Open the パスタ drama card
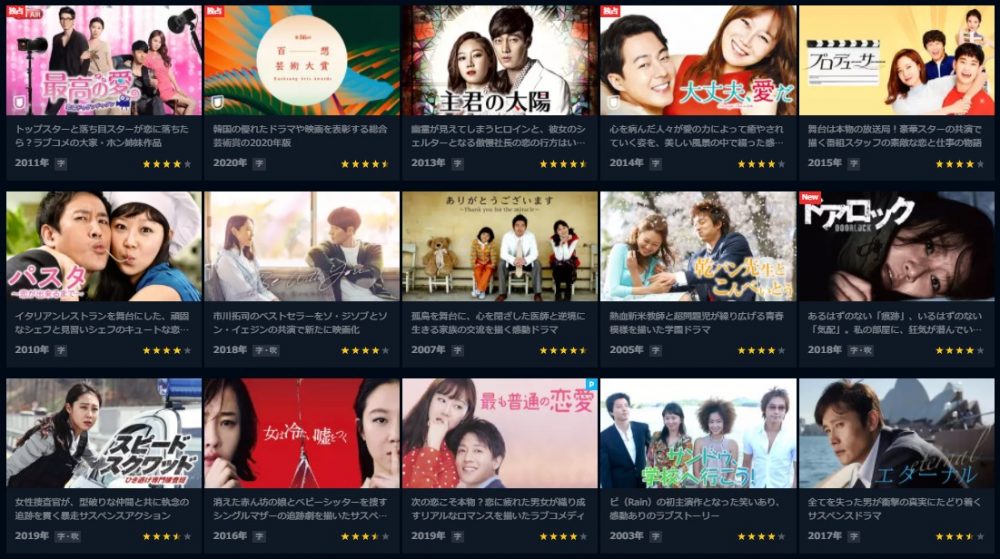The width and height of the screenshot is (1000, 559). click(x=104, y=246)
